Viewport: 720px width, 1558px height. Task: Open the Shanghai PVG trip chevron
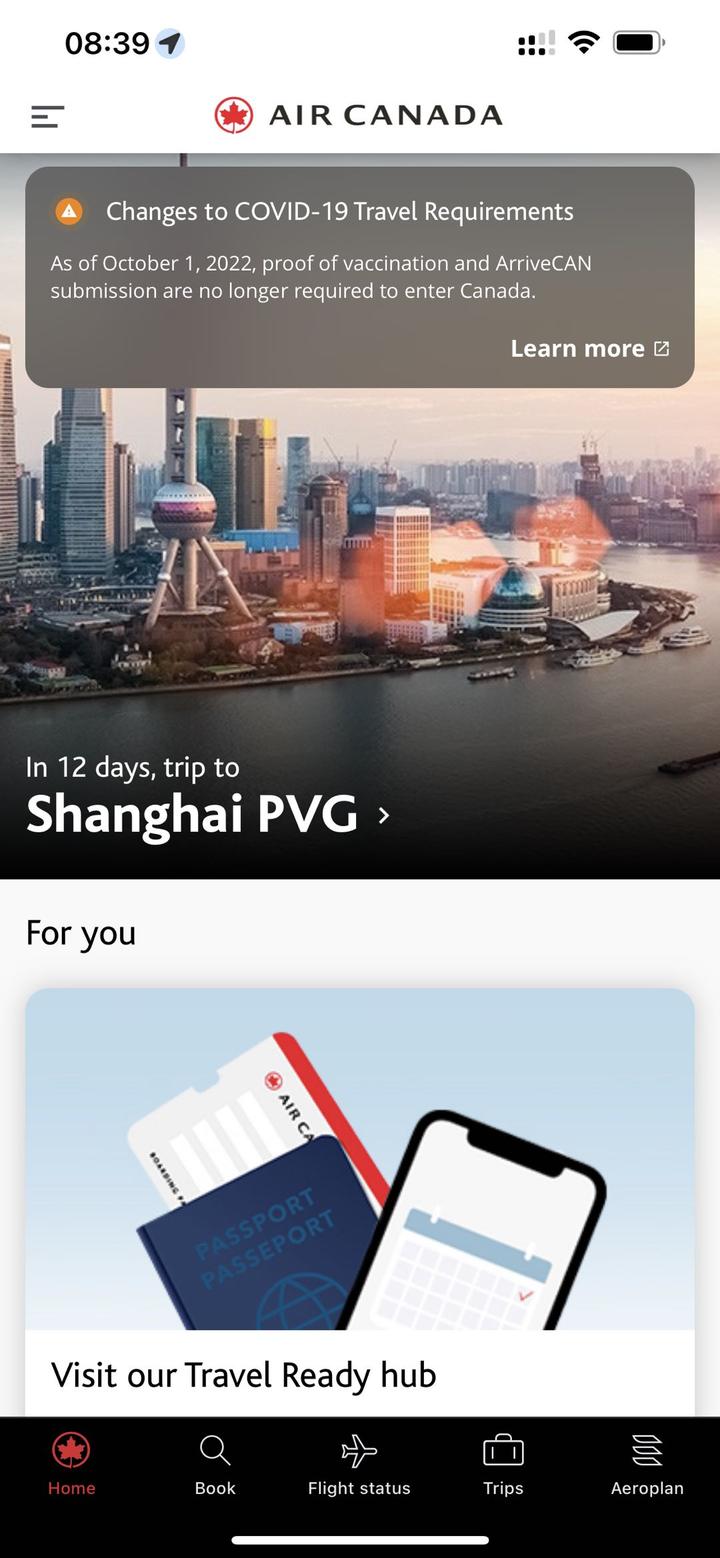click(x=383, y=816)
